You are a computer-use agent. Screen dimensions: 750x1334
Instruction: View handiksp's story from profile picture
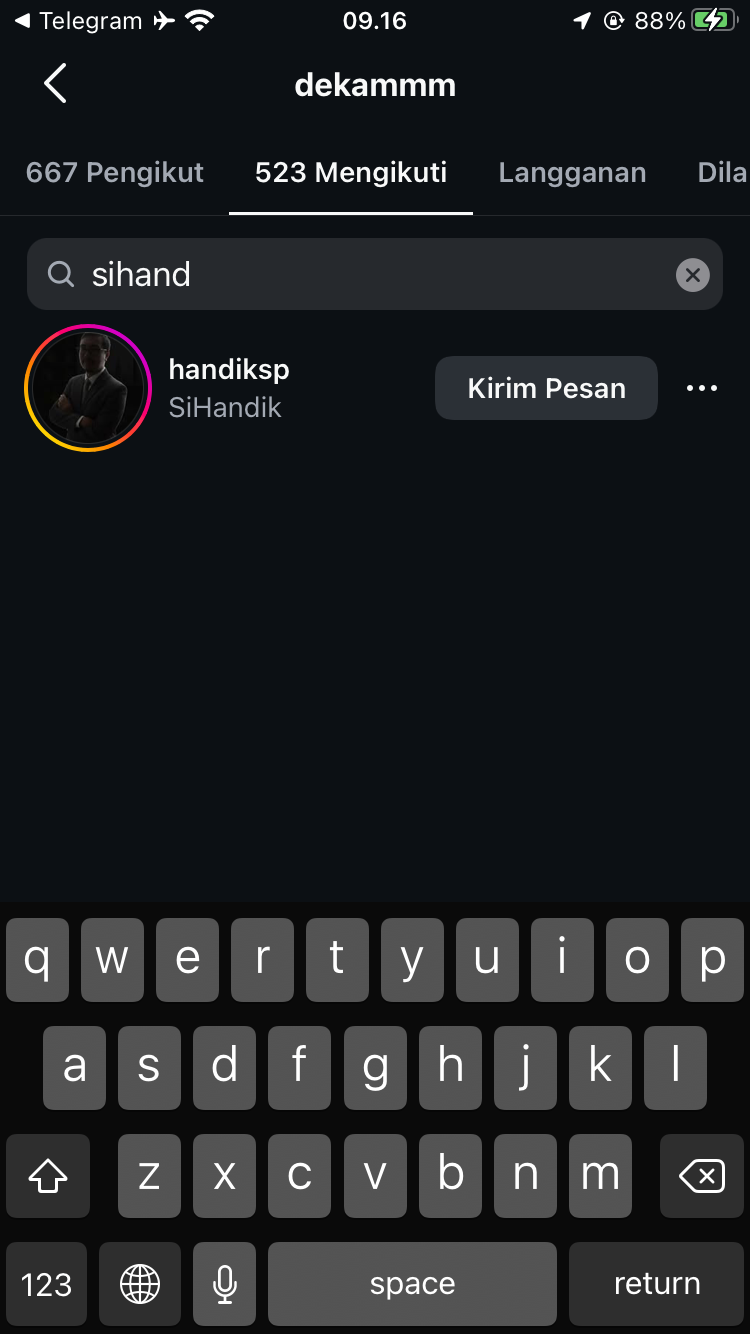point(88,388)
